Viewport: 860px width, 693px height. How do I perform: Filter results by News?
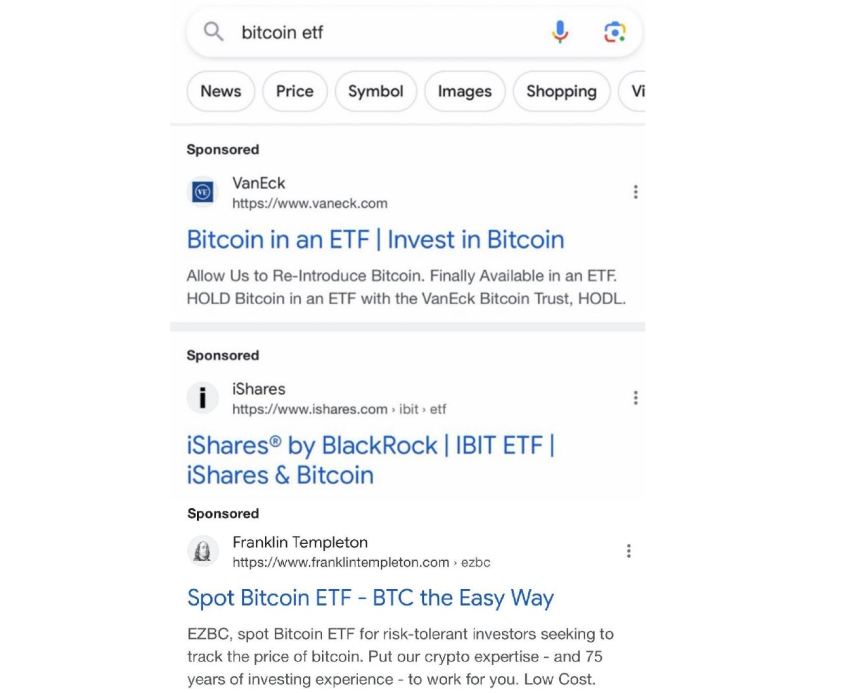tap(220, 91)
